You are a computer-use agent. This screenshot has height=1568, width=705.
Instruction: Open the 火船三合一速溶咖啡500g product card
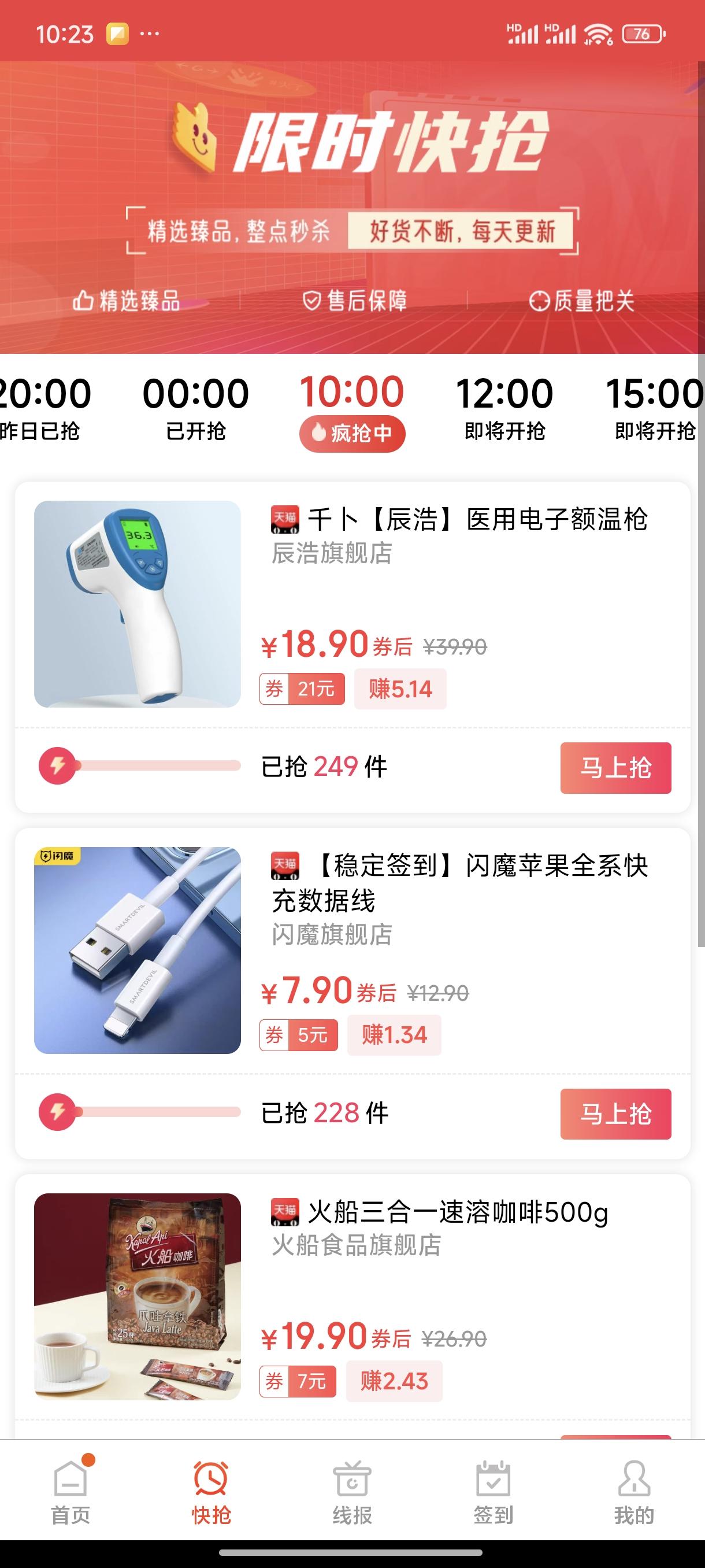click(x=353, y=1306)
